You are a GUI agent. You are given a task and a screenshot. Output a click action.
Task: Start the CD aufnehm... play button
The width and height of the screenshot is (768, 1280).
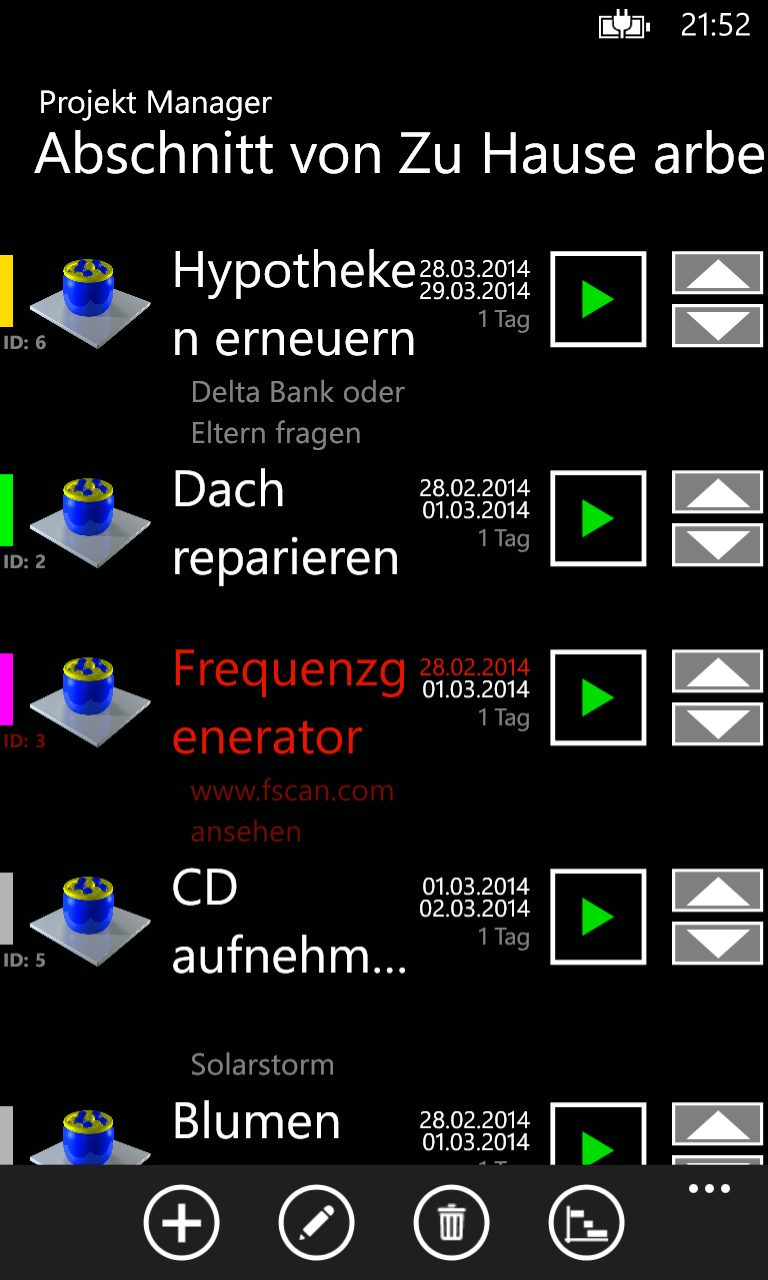tap(598, 916)
